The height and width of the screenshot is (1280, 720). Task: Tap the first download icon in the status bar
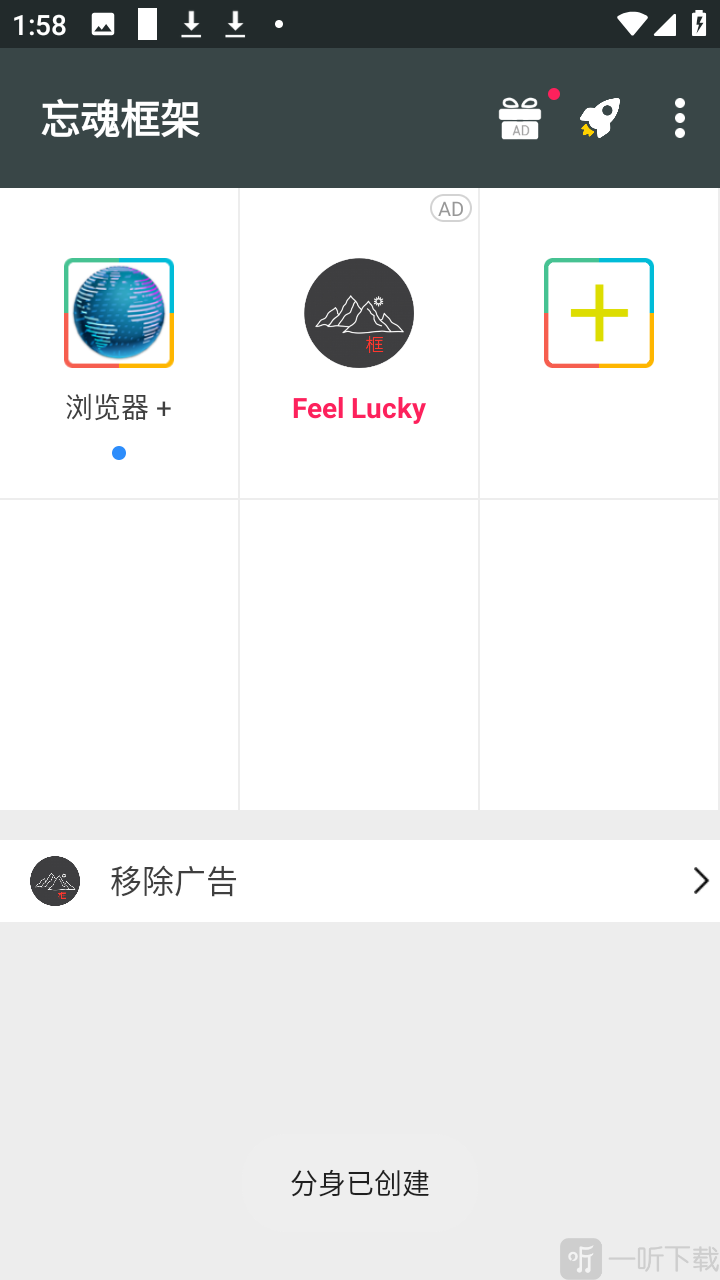(190, 25)
